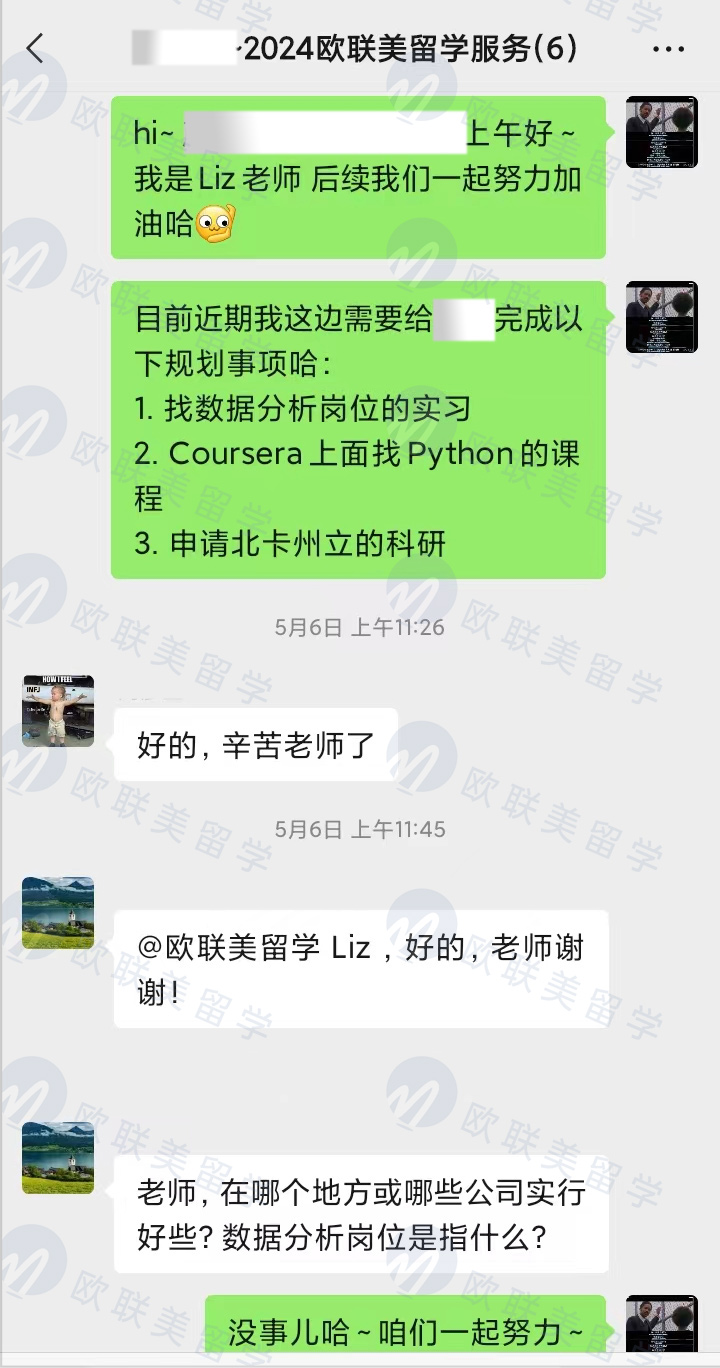Open sender's avatar beside the 'hi~ 上午好' message

[661, 132]
